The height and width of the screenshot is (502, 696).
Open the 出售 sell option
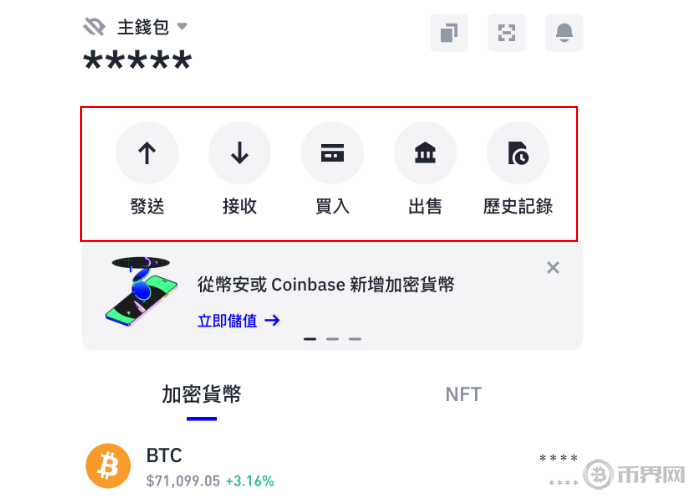tap(425, 154)
